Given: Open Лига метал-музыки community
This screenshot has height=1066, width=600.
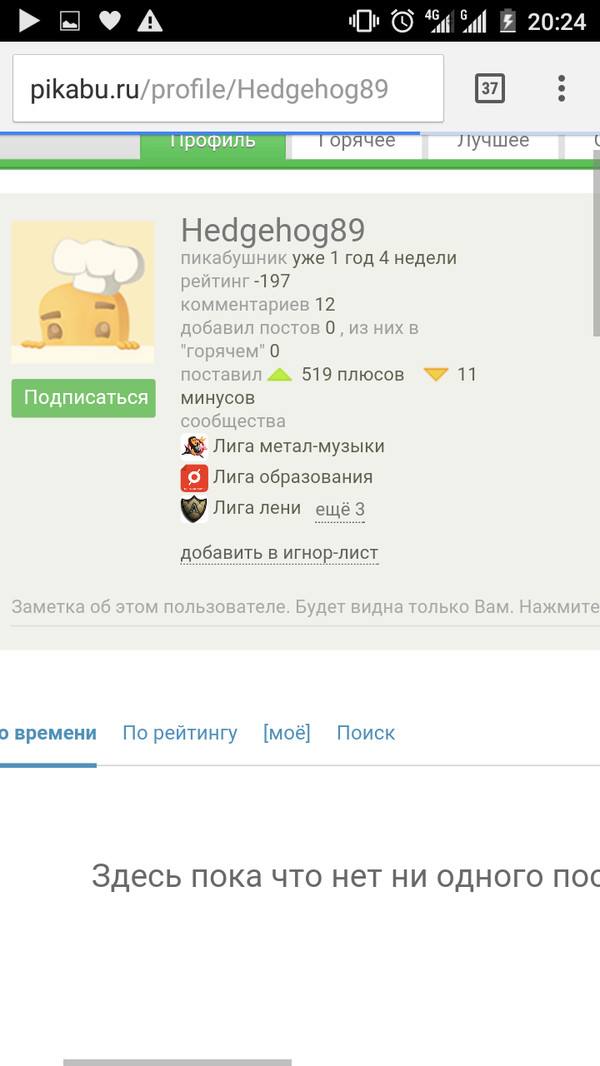Looking at the screenshot, I should pyautogui.click(x=298, y=447).
